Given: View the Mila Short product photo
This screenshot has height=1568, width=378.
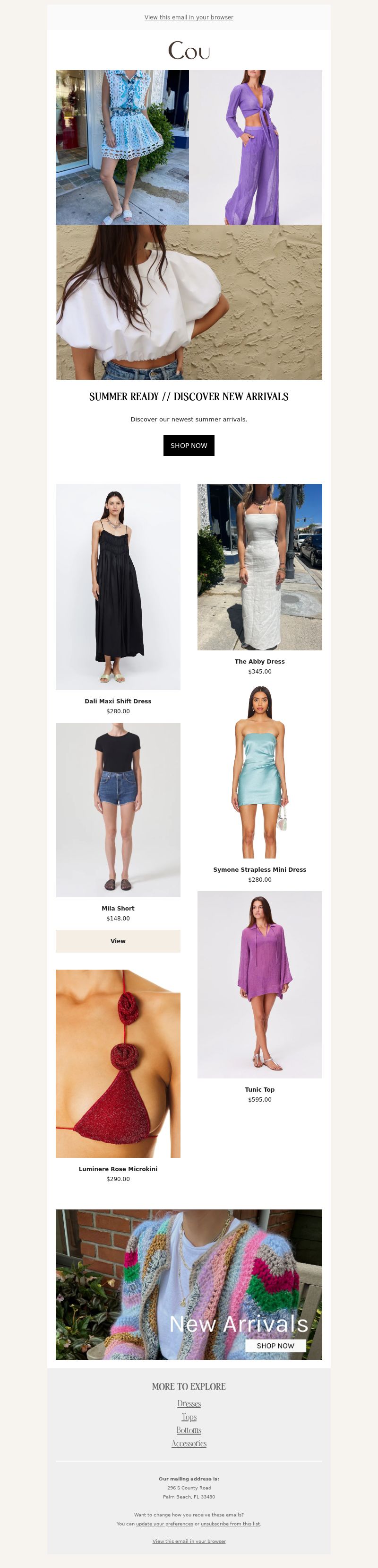Looking at the screenshot, I should tap(118, 810).
